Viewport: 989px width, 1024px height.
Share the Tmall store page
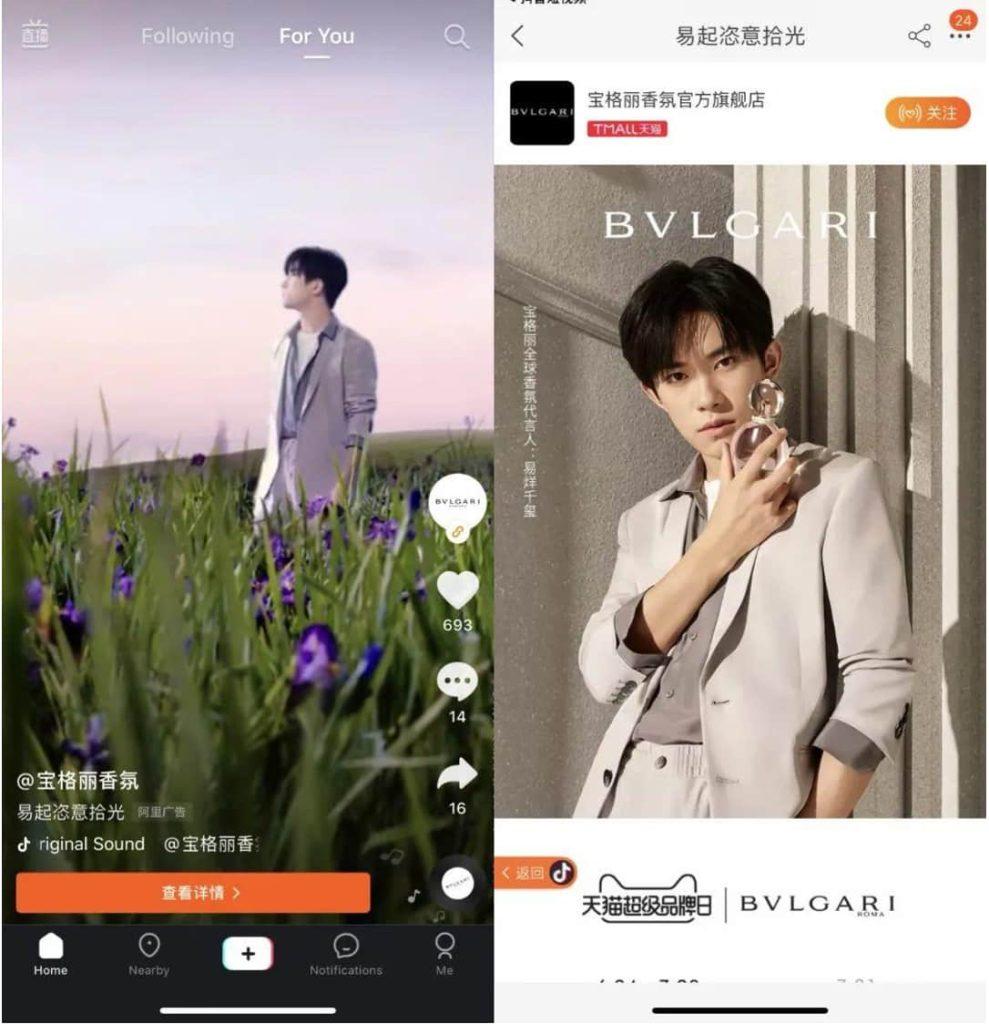point(918,37)
